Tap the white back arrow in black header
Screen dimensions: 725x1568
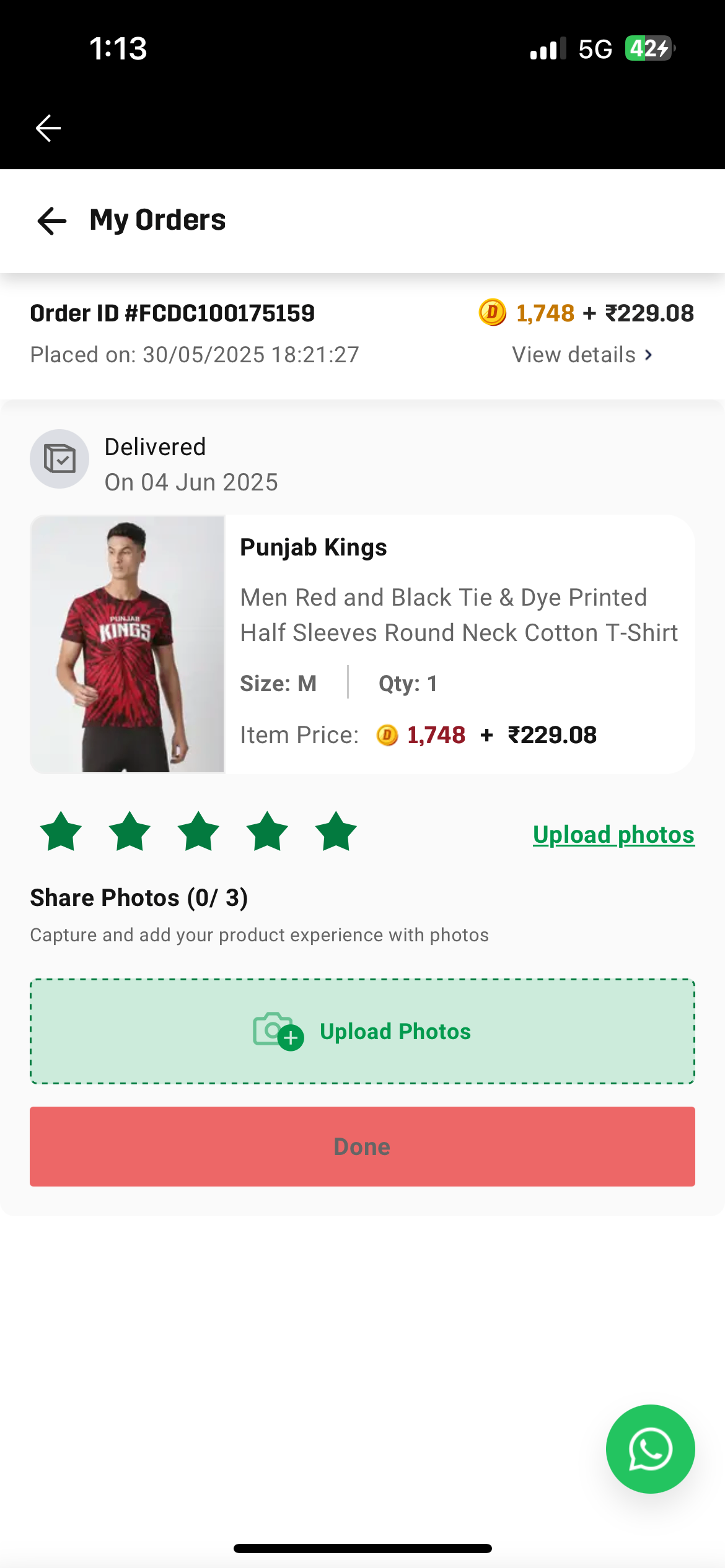[48, 128]
